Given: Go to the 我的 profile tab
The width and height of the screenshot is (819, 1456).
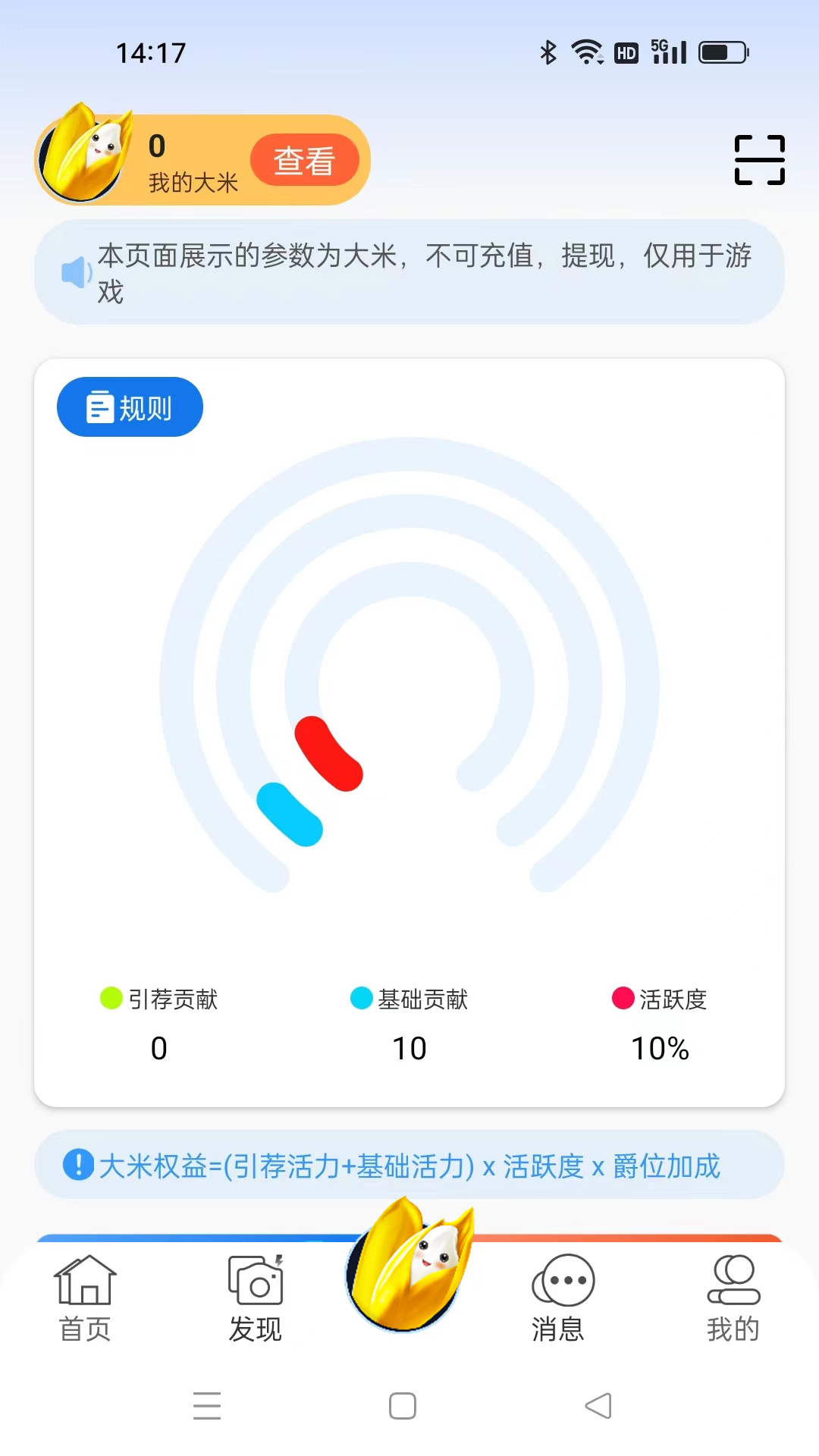Looking at the screenshot, I should click(x=733, y=1298).
